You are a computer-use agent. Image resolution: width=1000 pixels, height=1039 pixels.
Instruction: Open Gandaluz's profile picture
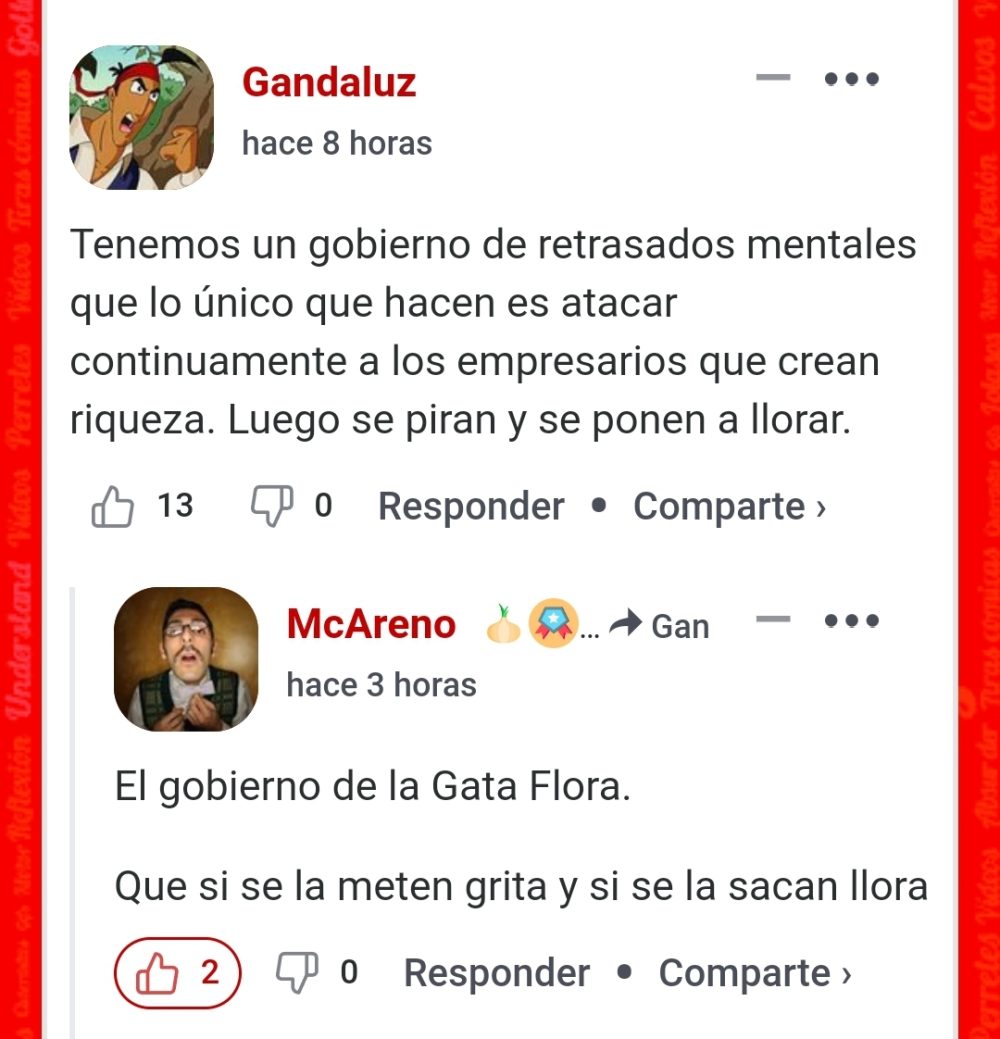[141, 115]
